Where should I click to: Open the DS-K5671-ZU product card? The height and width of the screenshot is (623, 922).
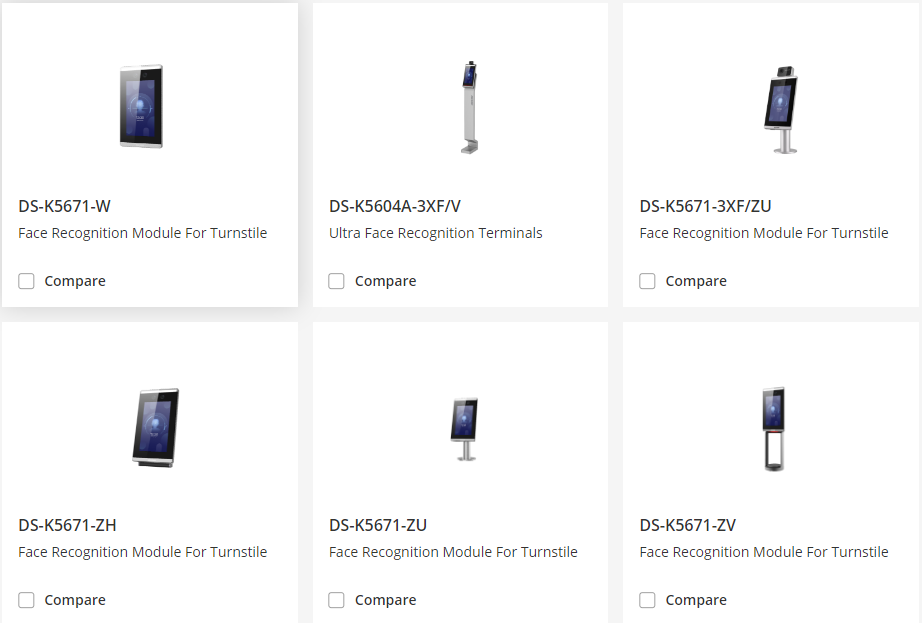click(378, 525)
